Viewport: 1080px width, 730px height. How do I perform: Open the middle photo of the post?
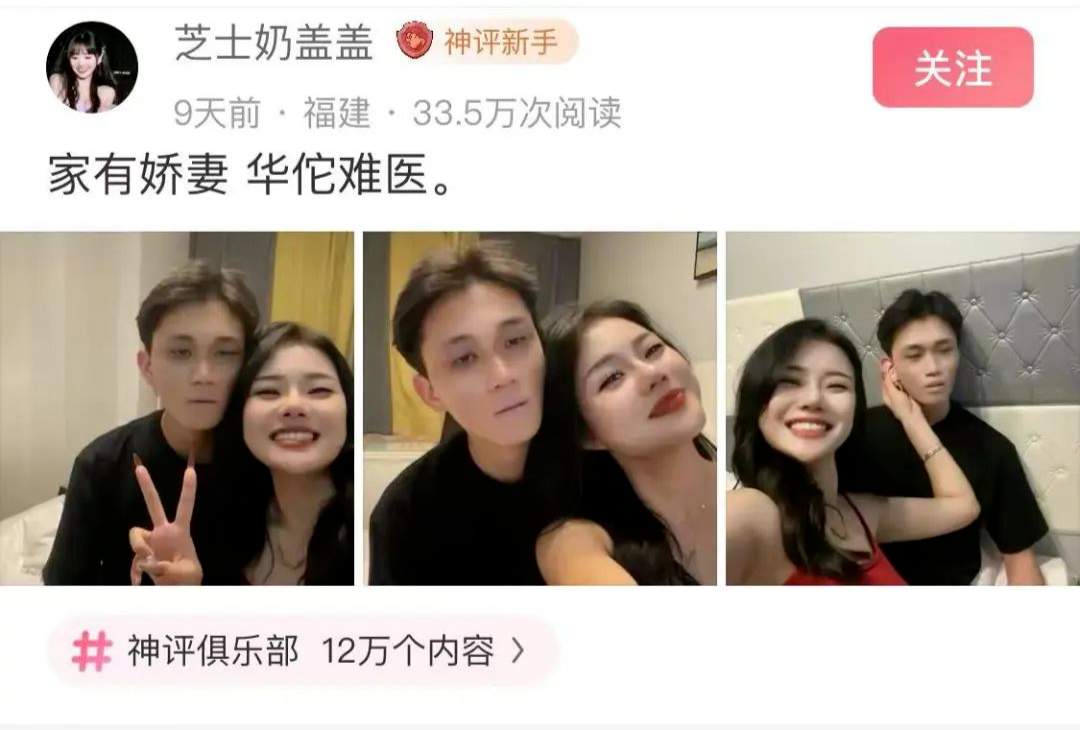coord(539,408)
